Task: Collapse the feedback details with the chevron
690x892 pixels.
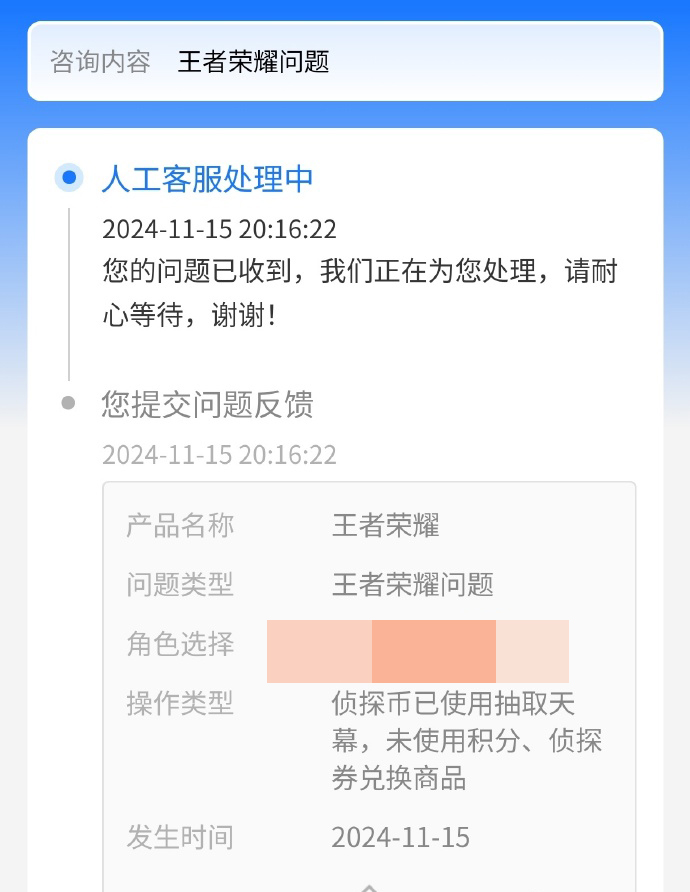Action: (x=369, y=886)
